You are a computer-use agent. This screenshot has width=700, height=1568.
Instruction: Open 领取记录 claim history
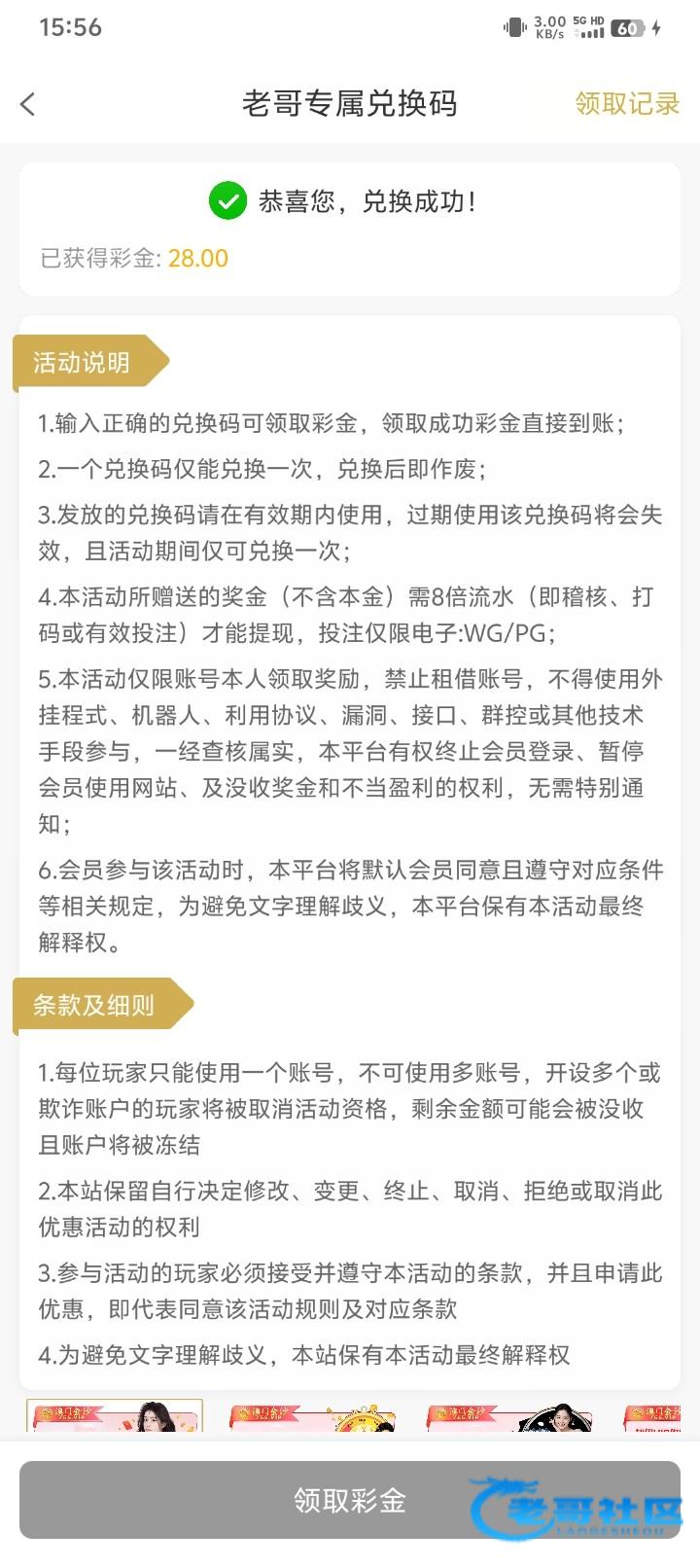pyautogui.click(x=627, y=103)
